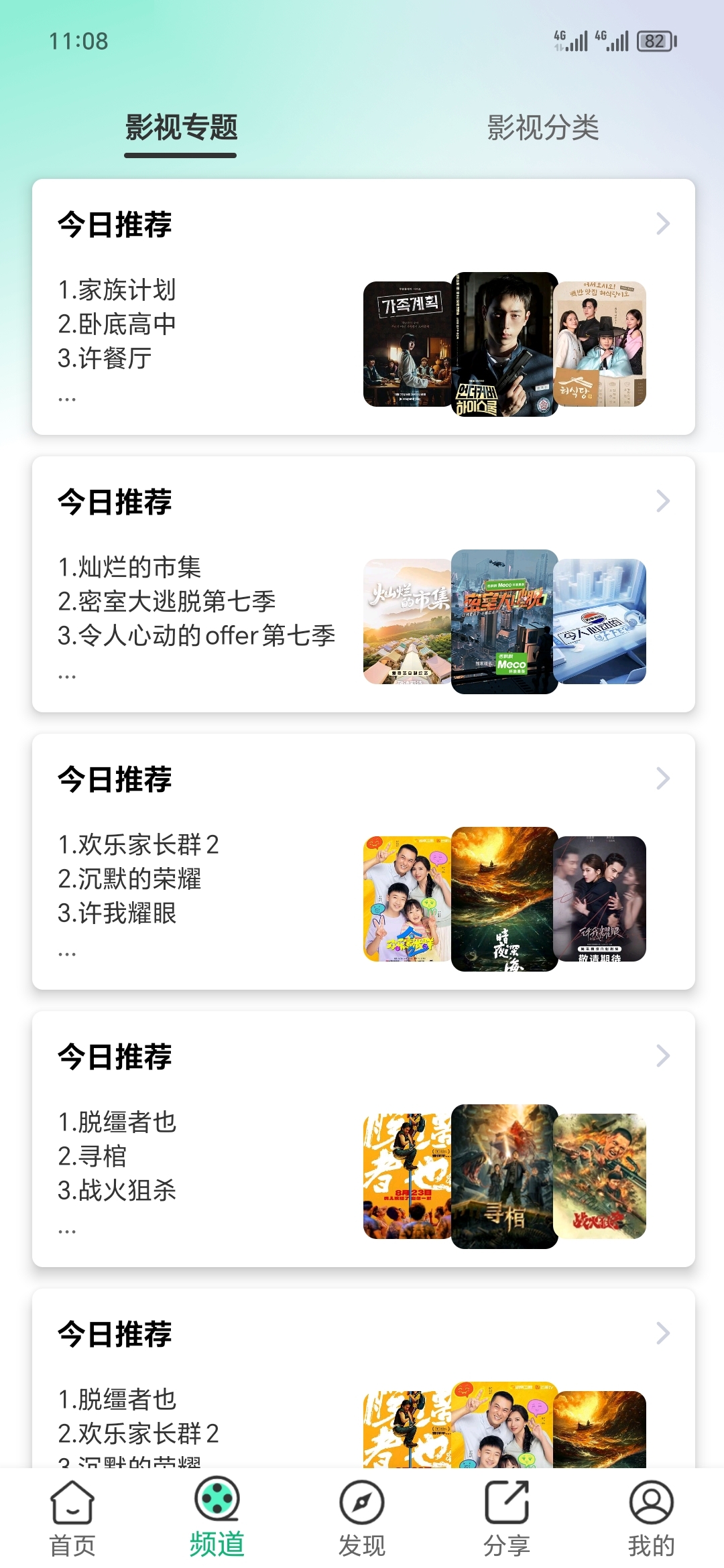Open the card listing 灿烂的市集
The image size is (724, 1568).
pyautogui.click(x=363, y=584)
